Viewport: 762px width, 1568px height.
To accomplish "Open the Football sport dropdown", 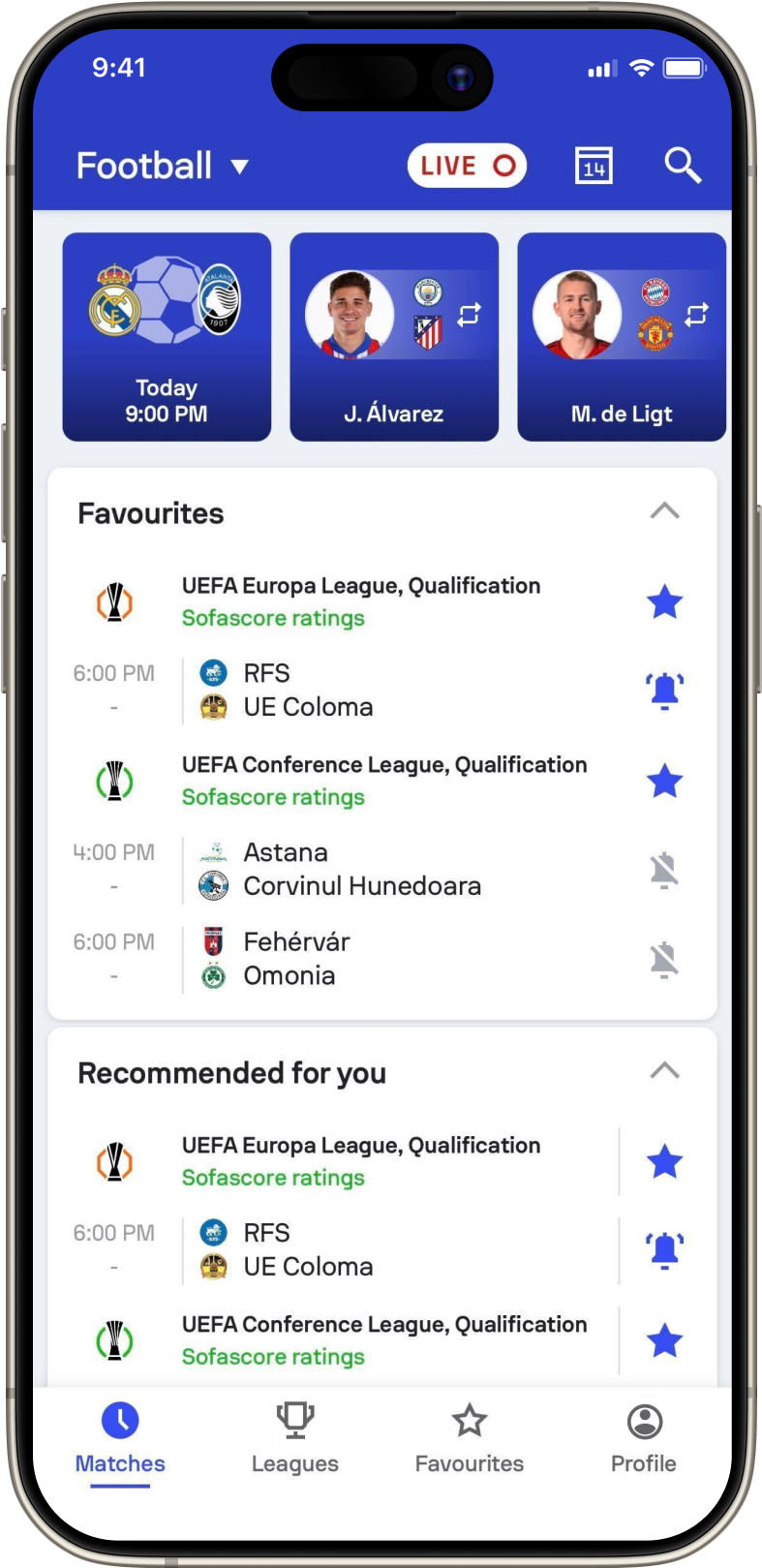I will coord(163,166).
